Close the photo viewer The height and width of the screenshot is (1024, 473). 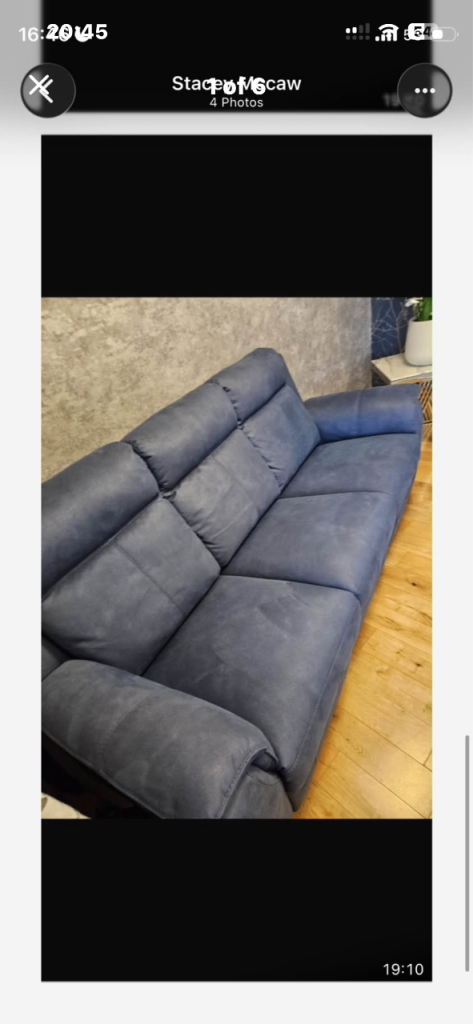[x=48, y=90]
